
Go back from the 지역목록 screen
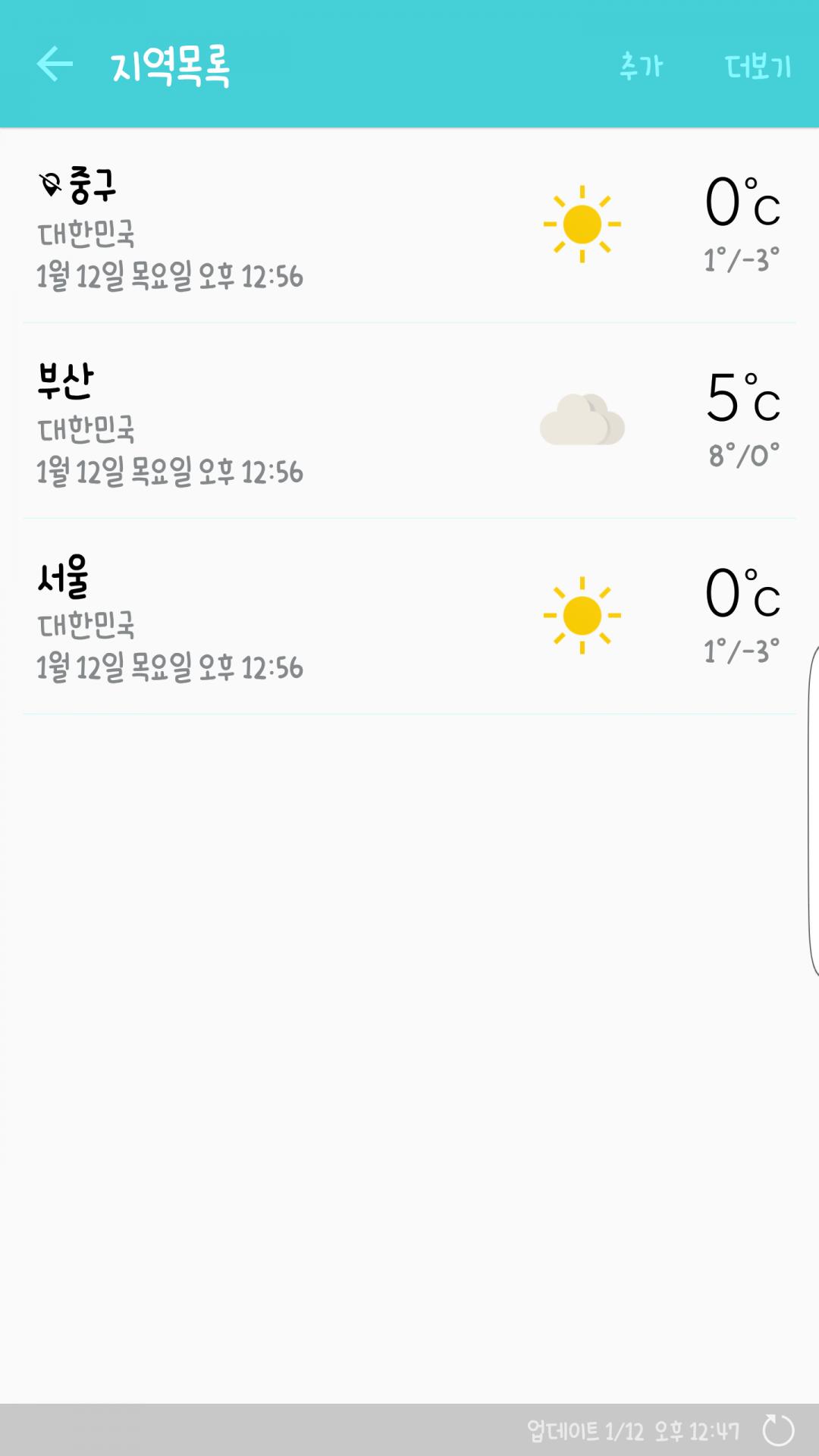tap(55, 64)
